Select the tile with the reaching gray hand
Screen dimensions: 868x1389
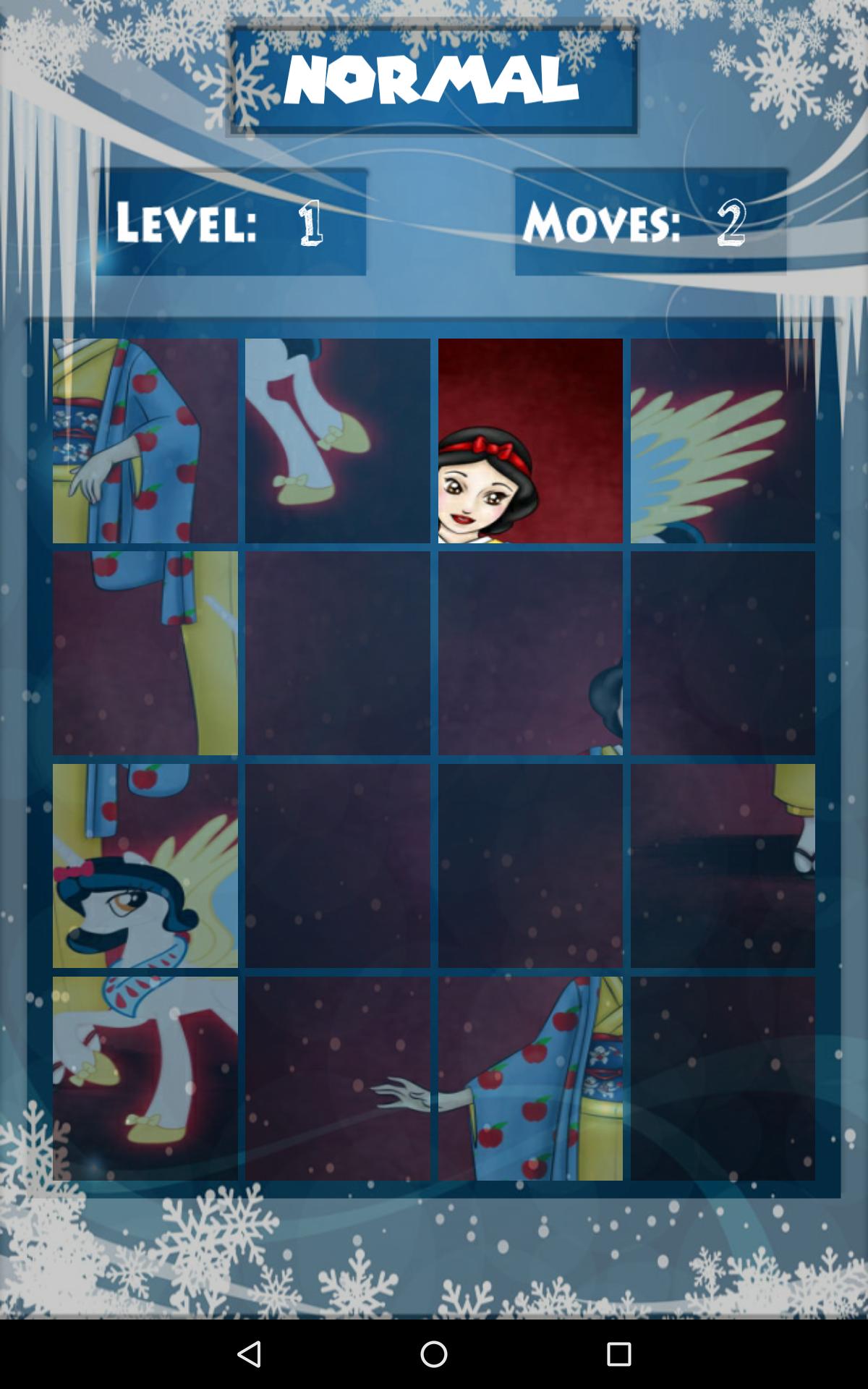pos(337,1079)
